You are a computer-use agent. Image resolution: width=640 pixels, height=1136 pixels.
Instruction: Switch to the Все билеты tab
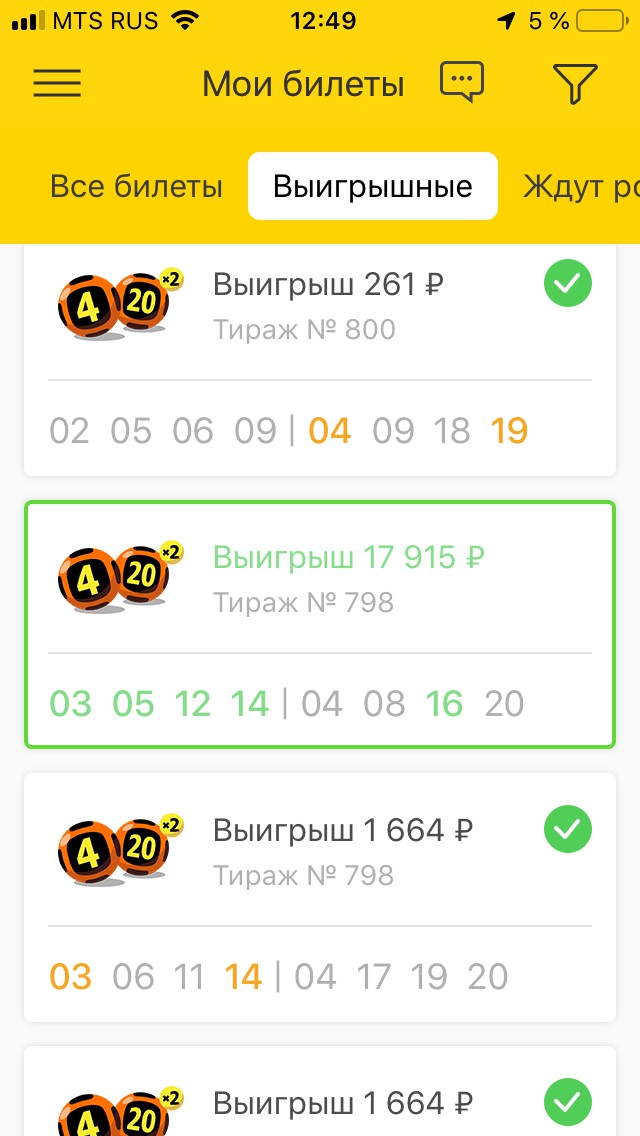click(136, 187)
